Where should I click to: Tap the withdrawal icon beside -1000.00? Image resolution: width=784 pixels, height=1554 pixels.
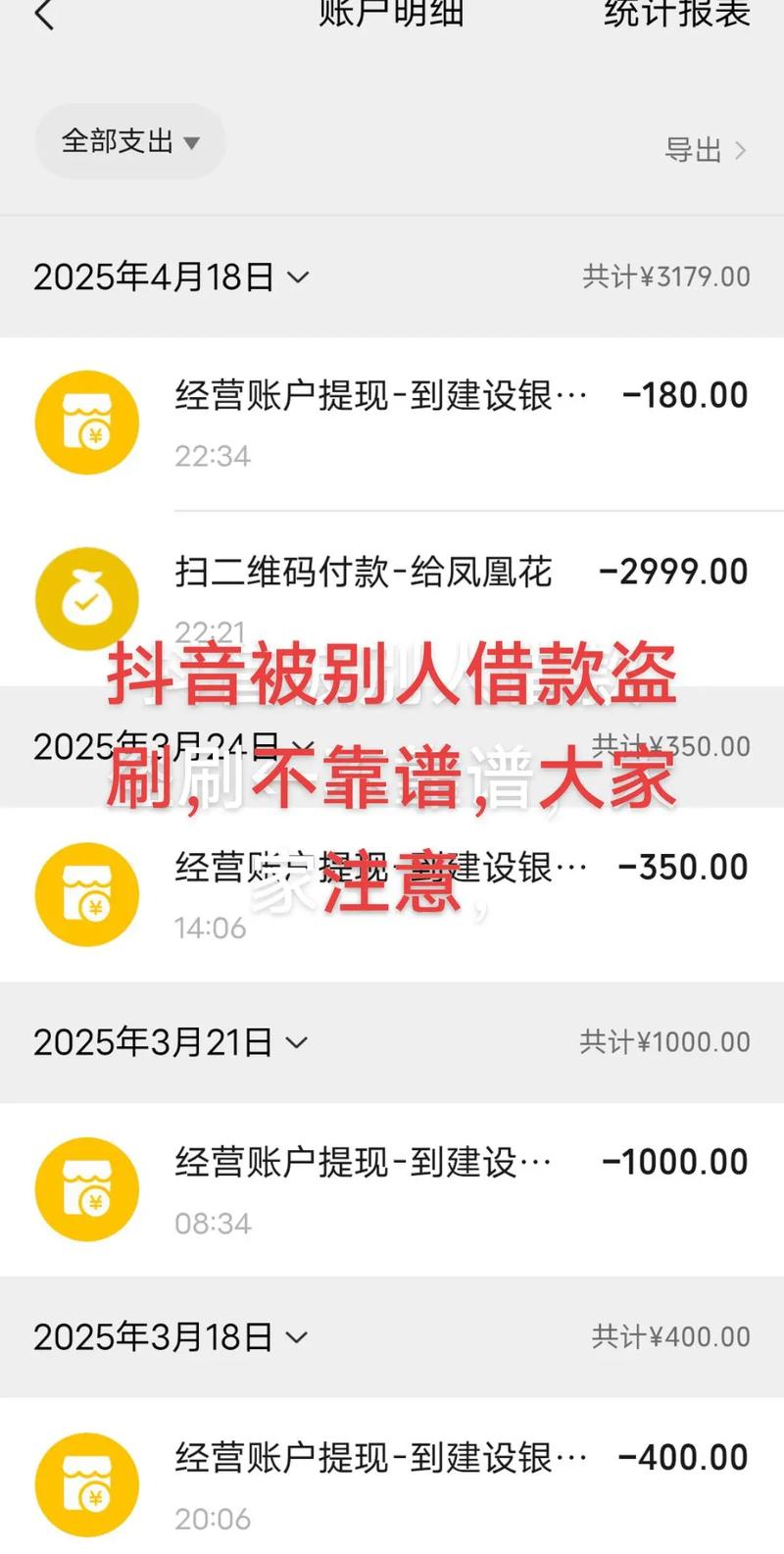click(86, 1189)
